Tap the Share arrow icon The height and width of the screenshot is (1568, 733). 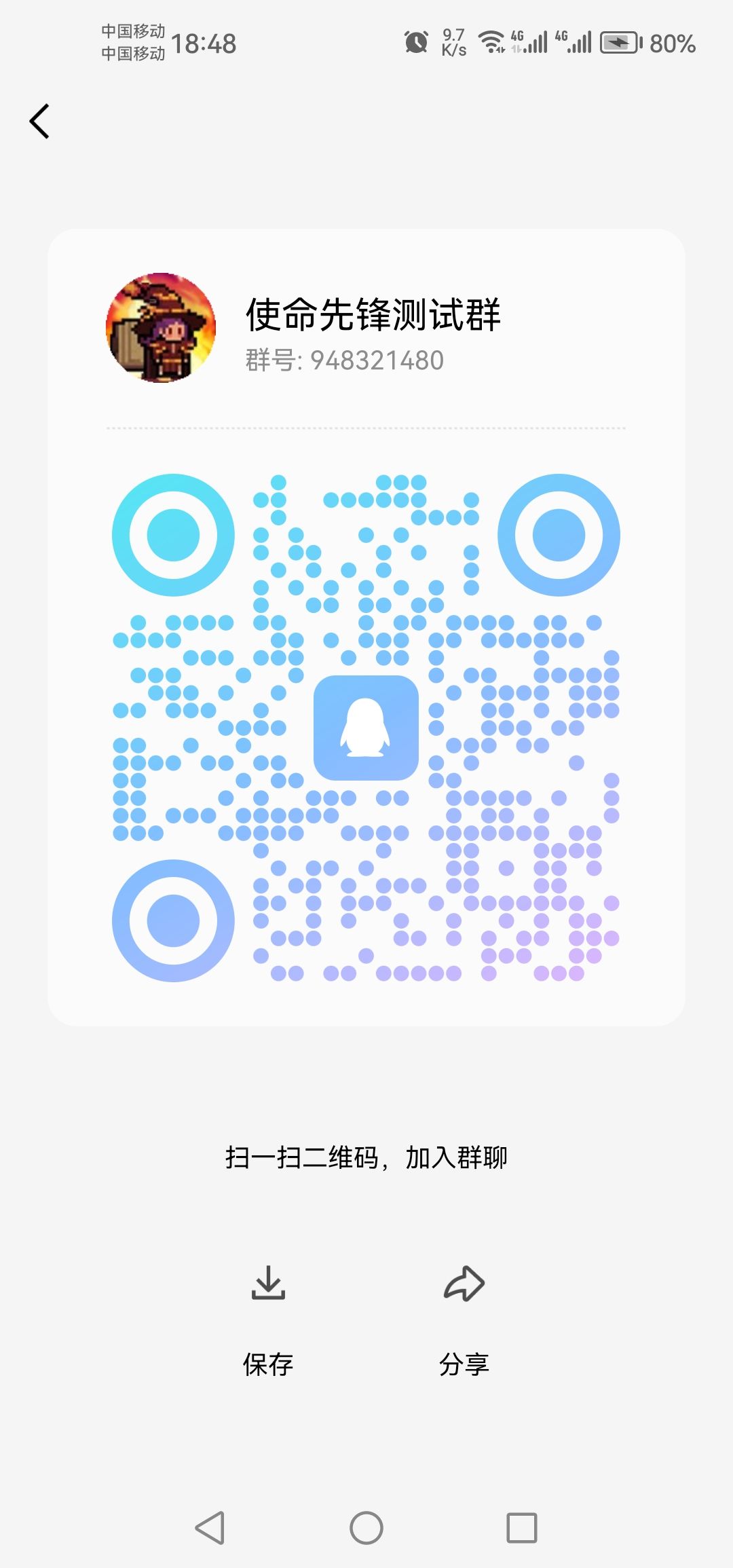[x=465, y=1288]
